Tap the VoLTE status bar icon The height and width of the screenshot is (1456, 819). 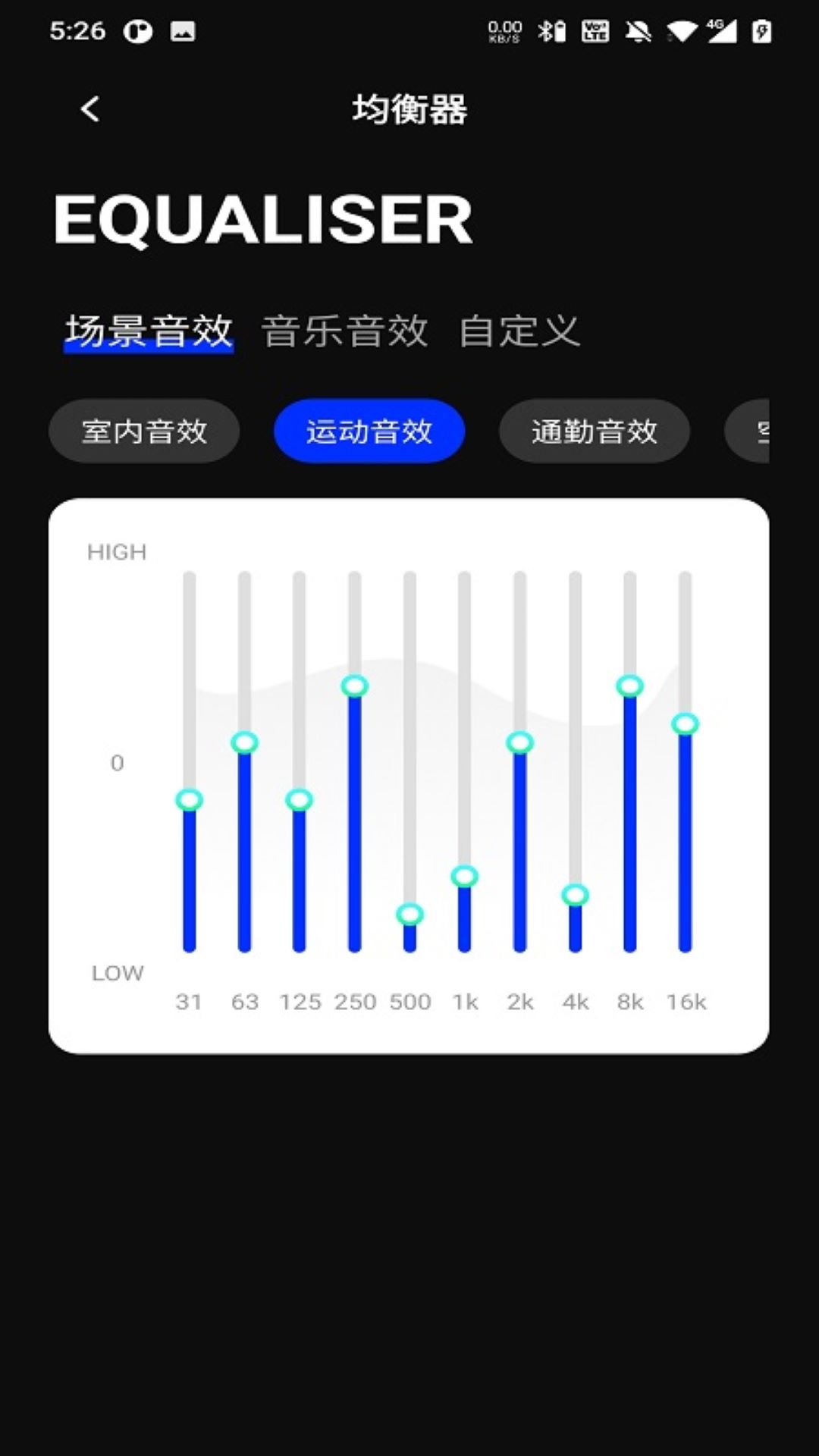[595, 30]
